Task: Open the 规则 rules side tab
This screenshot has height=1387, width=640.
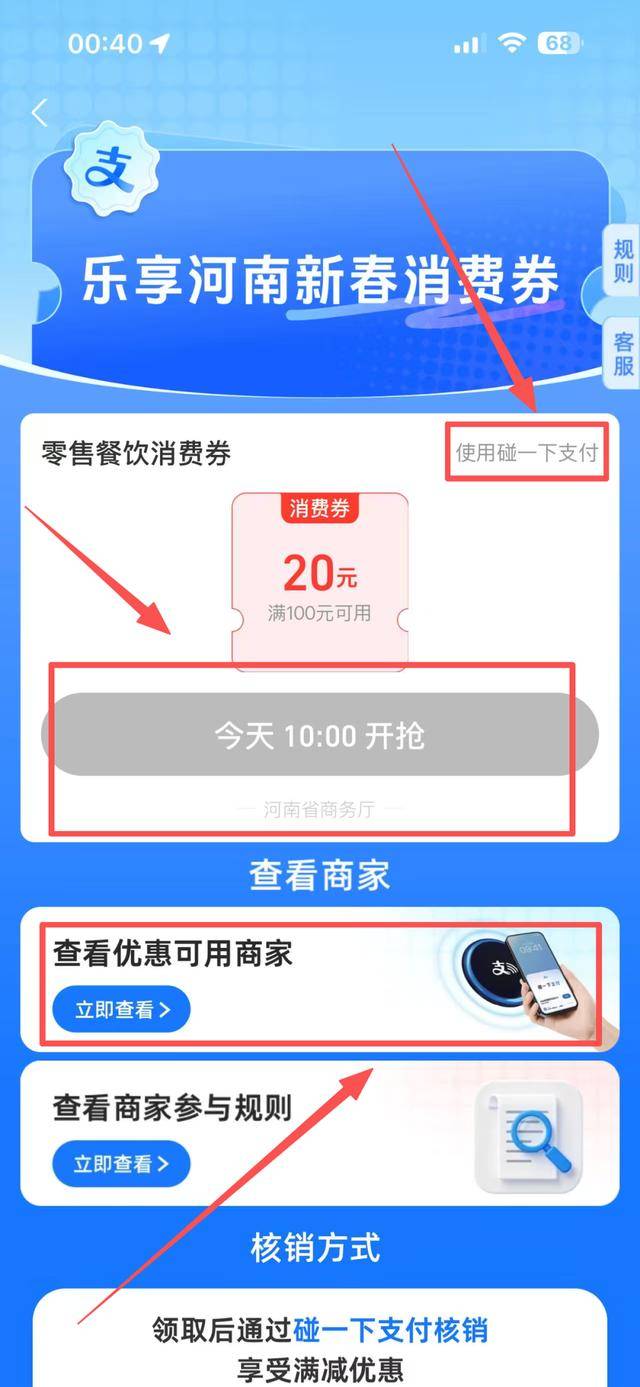Action: [x=623, y=262]
